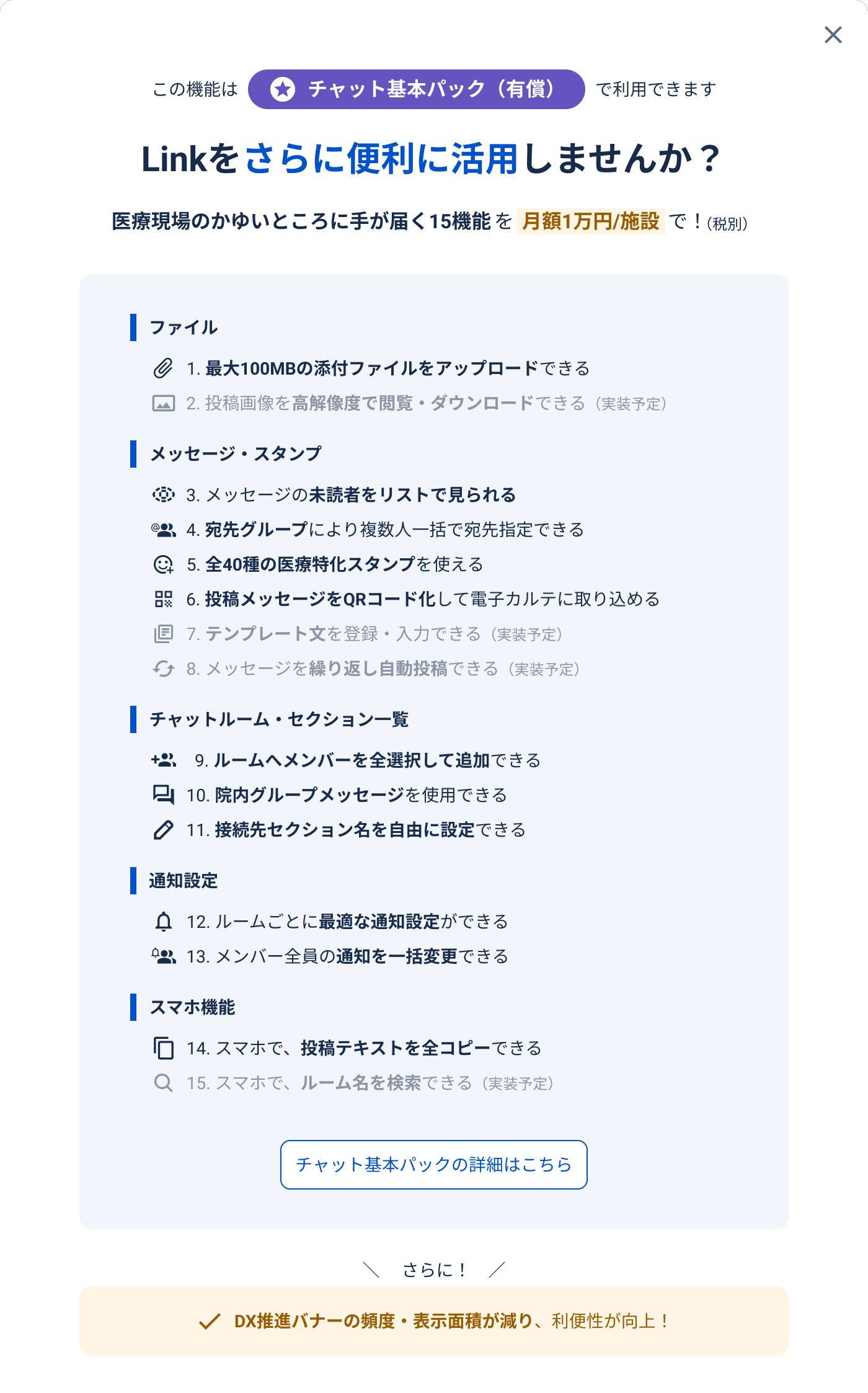Click the pencil icon beside 接続先セクション名

[x=164, y=829]
